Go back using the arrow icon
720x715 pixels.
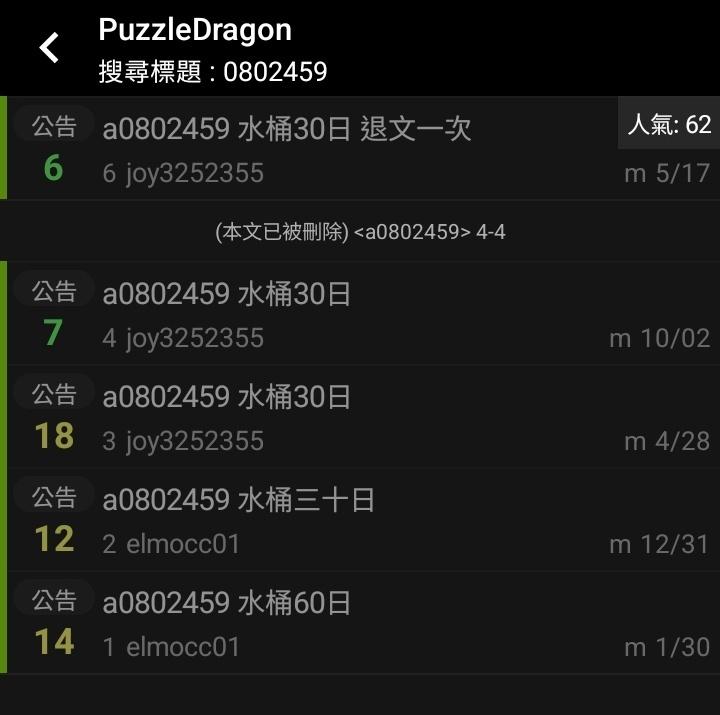[x=49, y=47]
